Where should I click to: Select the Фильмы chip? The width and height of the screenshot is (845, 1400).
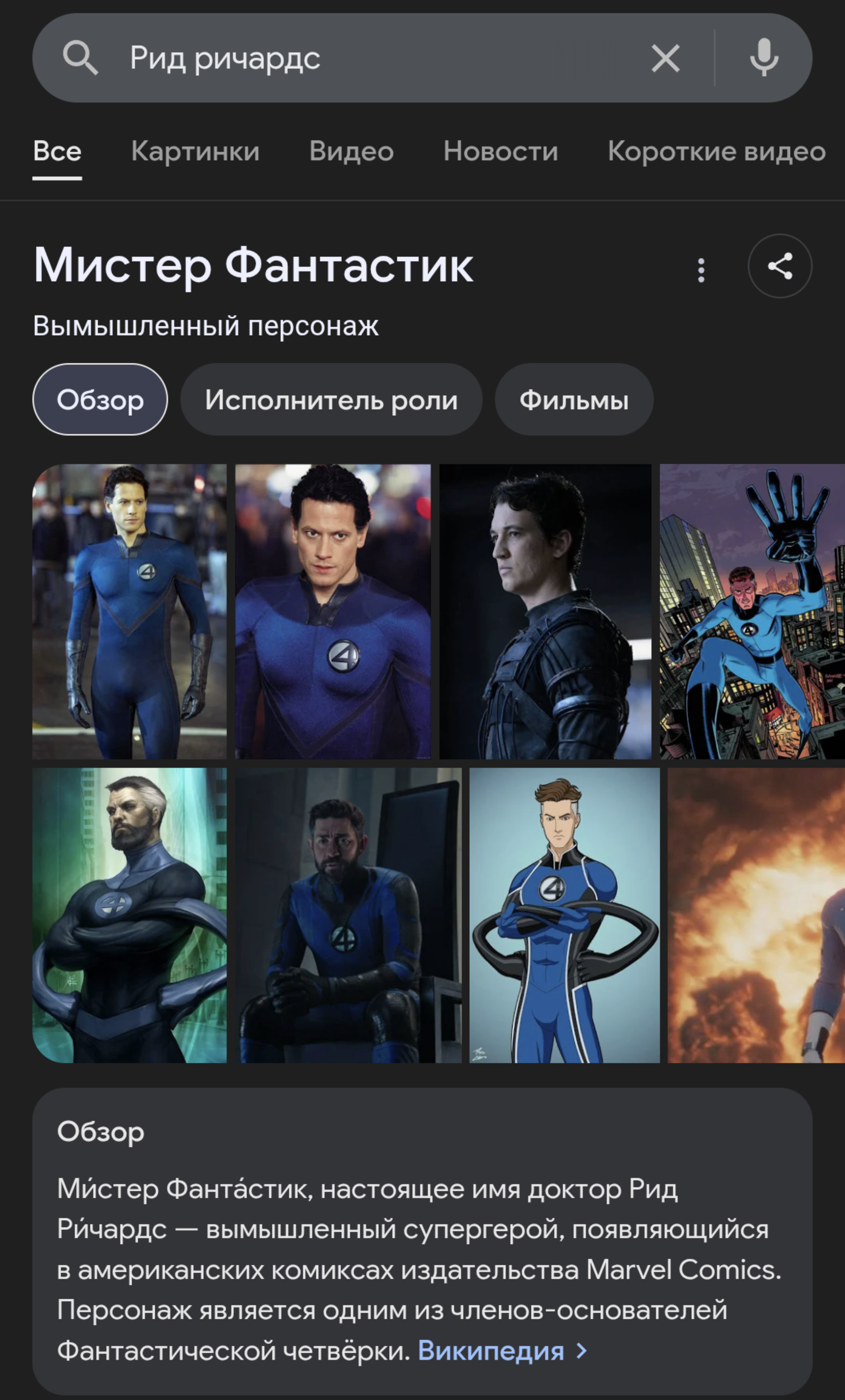(x=574, y=400)
